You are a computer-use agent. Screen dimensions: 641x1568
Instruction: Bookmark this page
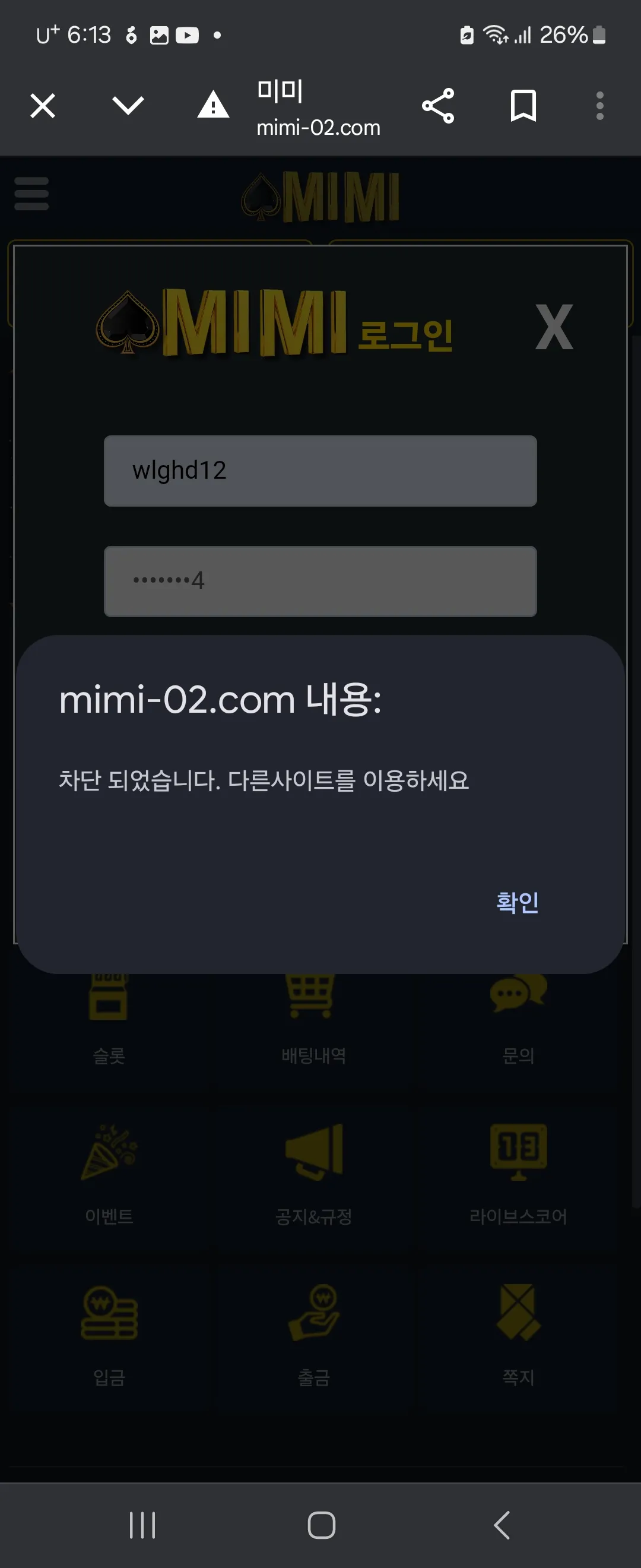[x=523, y=106]
